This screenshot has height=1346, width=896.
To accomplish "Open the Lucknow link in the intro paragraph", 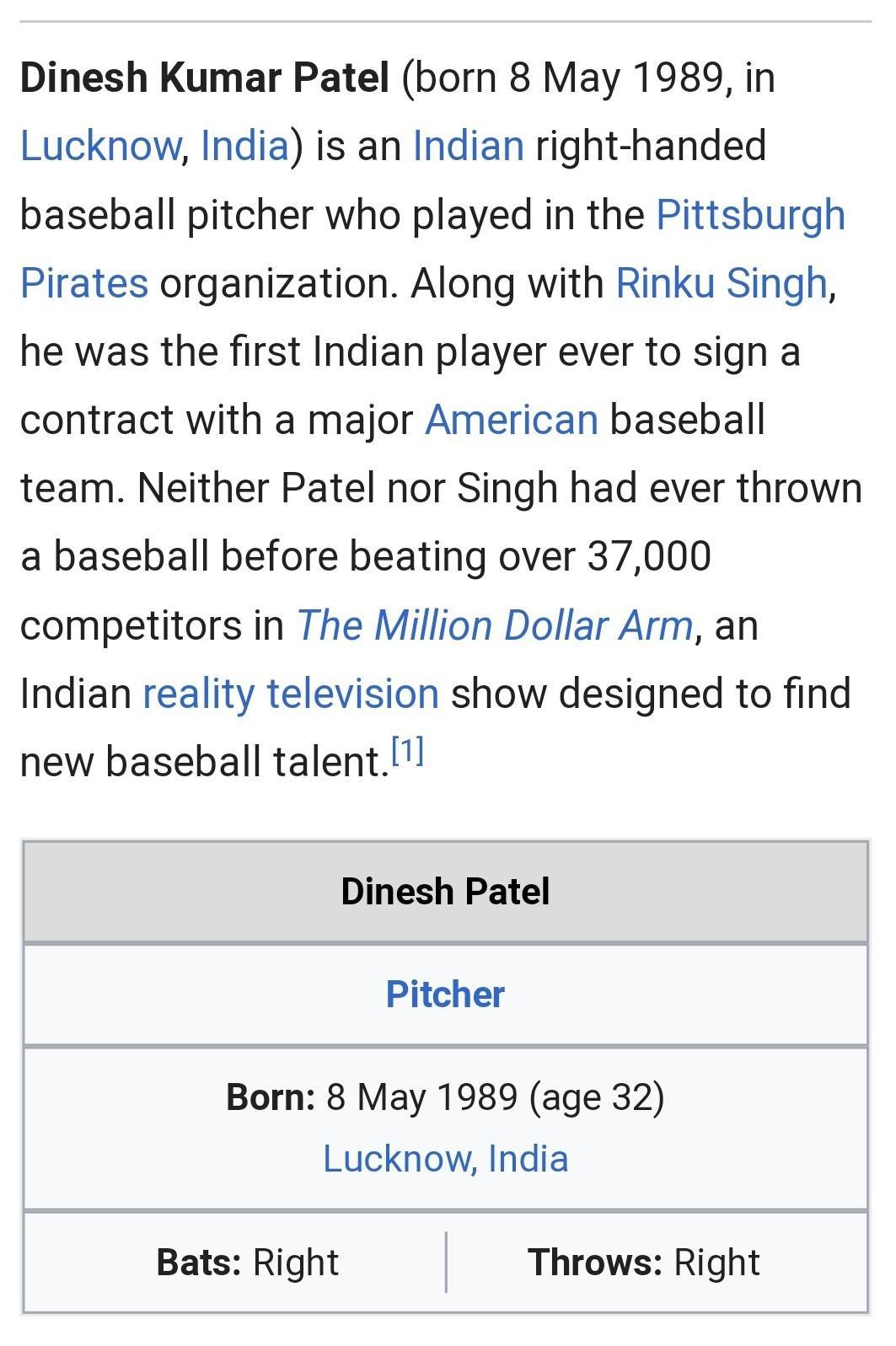I will pos(99,146).
